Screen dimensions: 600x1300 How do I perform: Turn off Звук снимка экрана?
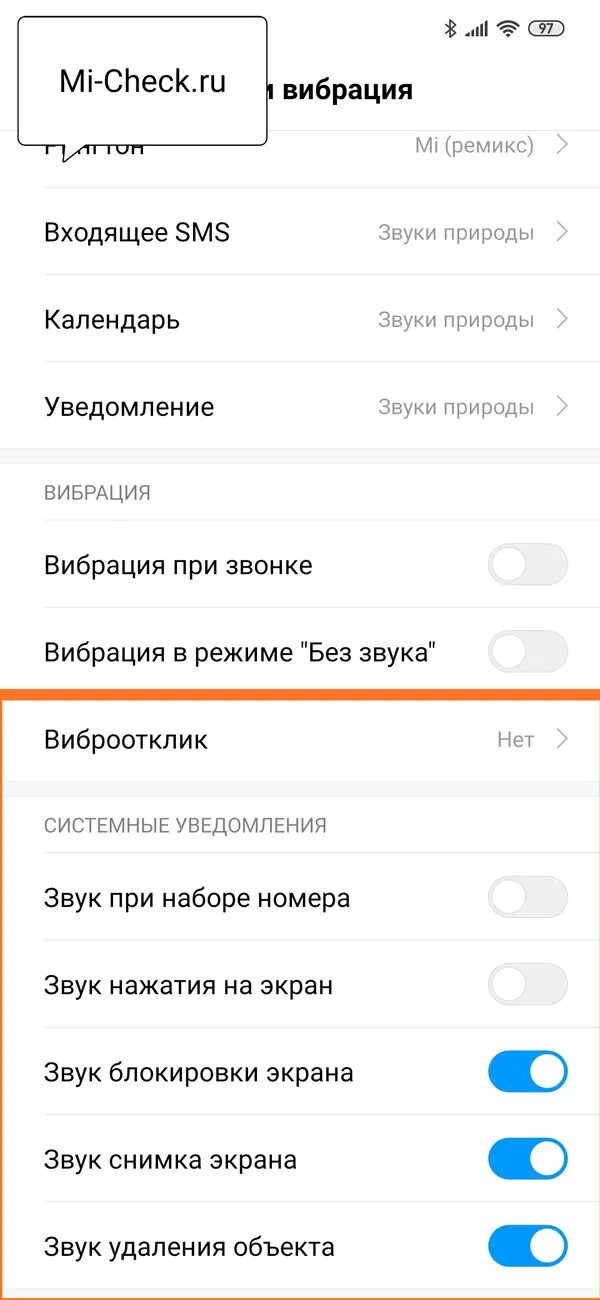coord(528,1159)
